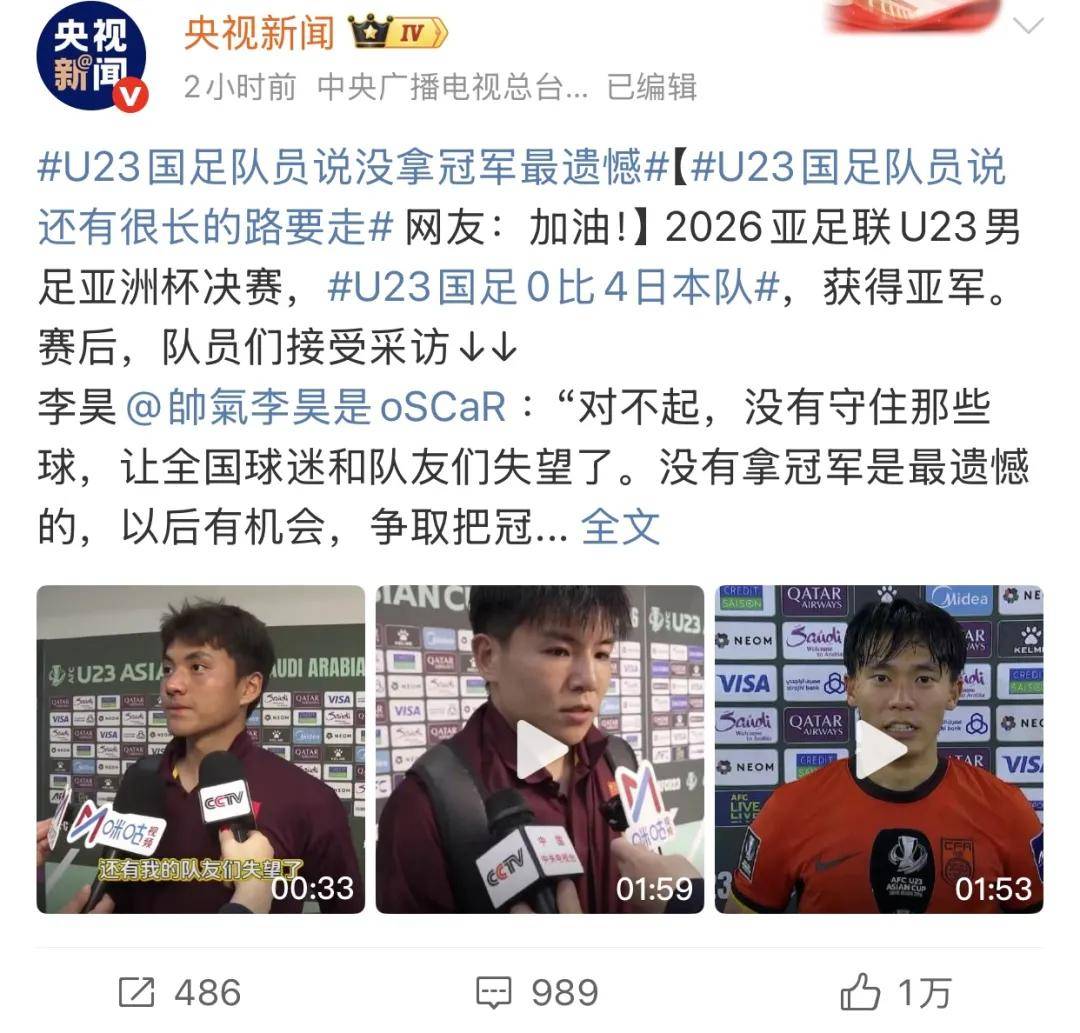1080x1033 pixels.
Task: Expand the post options chevron
Action: pyautogui.click(x=1027, y=27)
